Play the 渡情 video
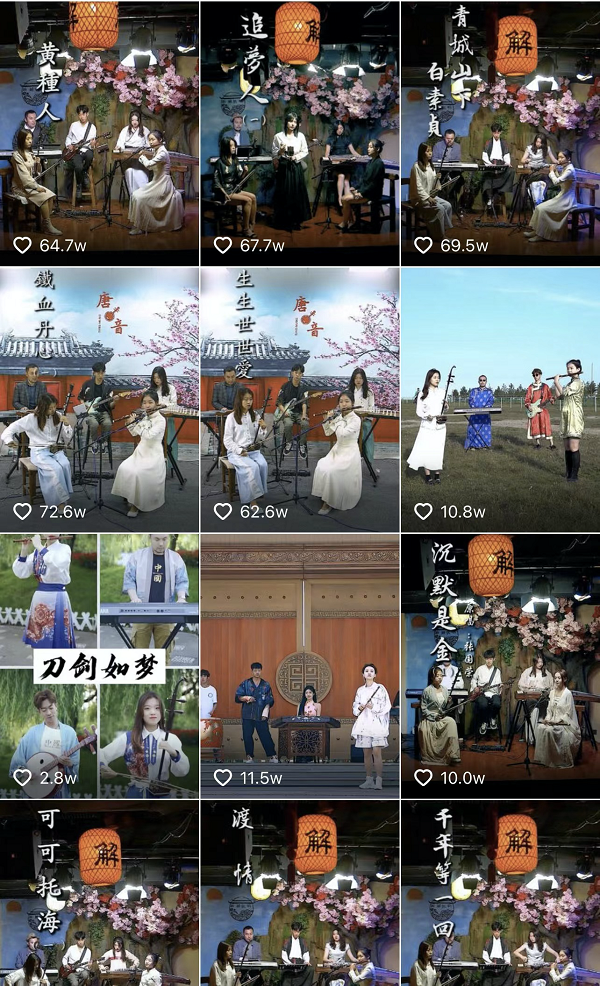The image size is (600, 986). point(299,893)
